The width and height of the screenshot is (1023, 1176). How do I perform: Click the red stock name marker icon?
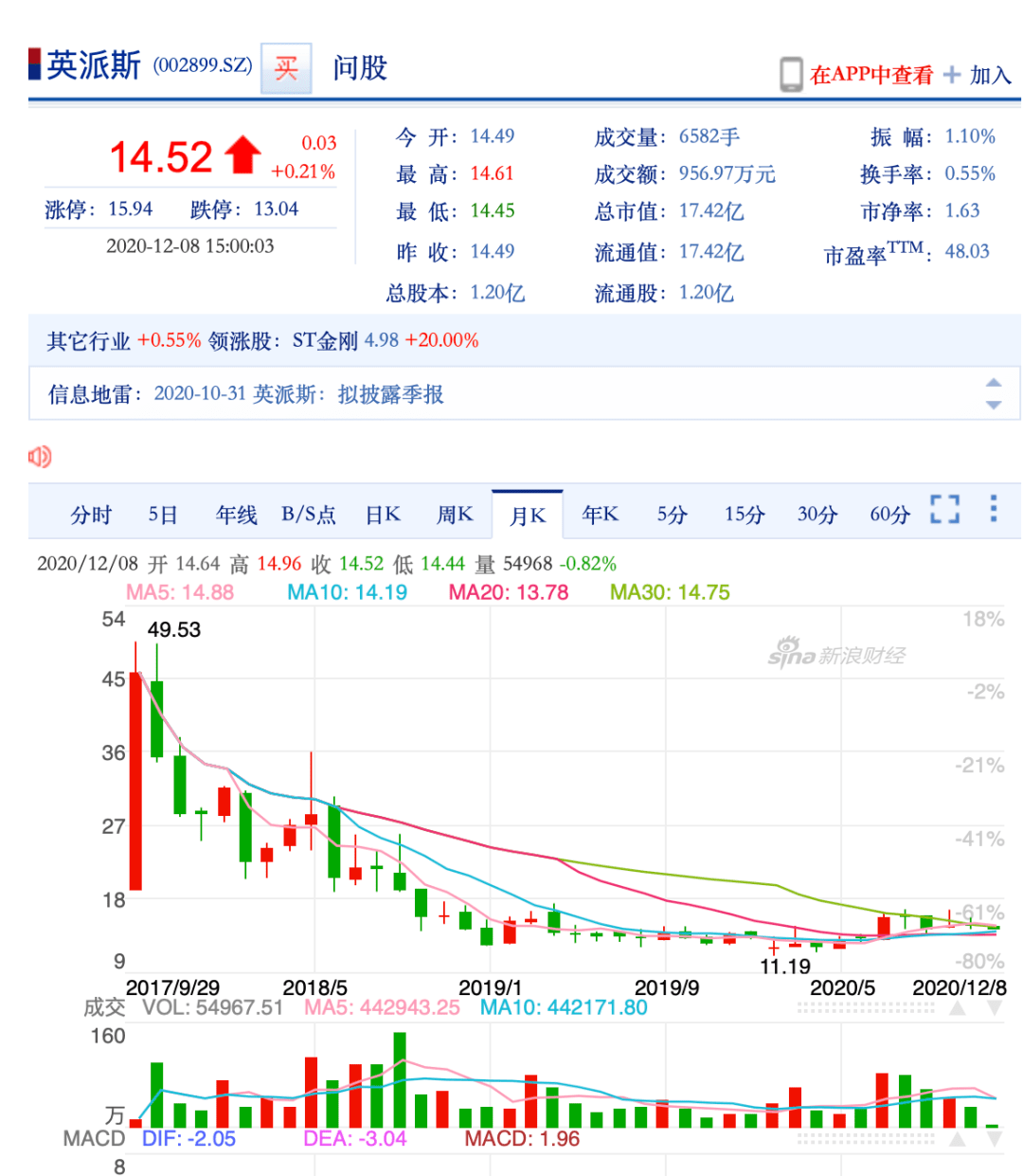tap(33, 64)
